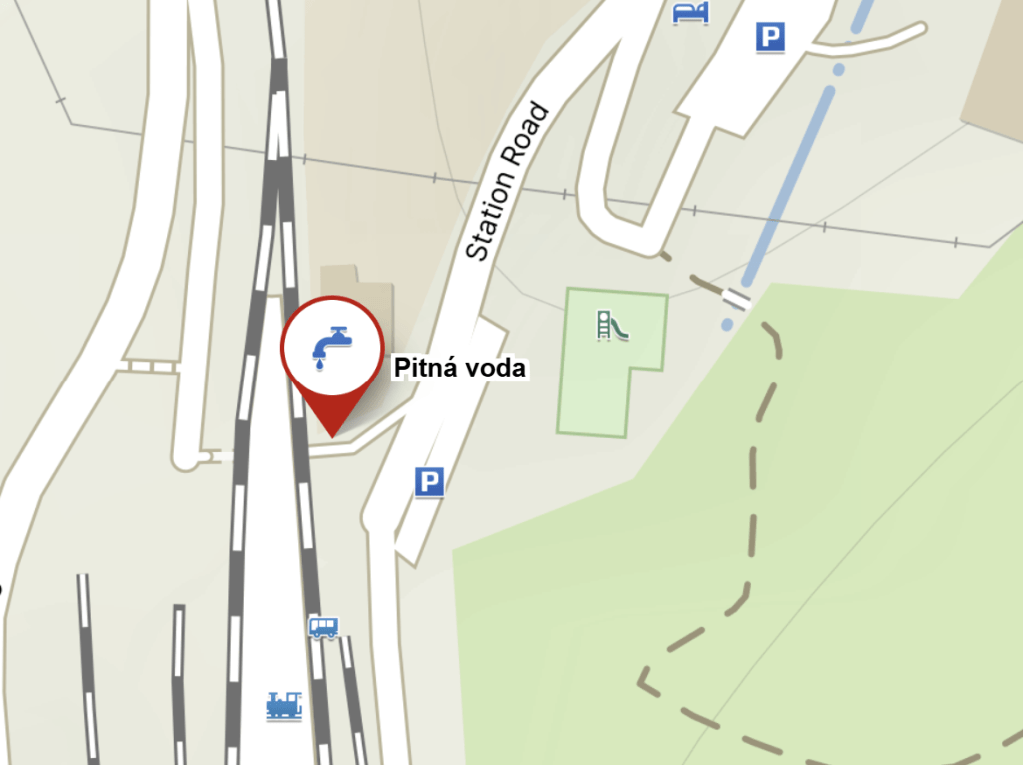Open the train station locomotive marker
The height and width of the screenshot is (765, 1023).
[x=284, y=706]
